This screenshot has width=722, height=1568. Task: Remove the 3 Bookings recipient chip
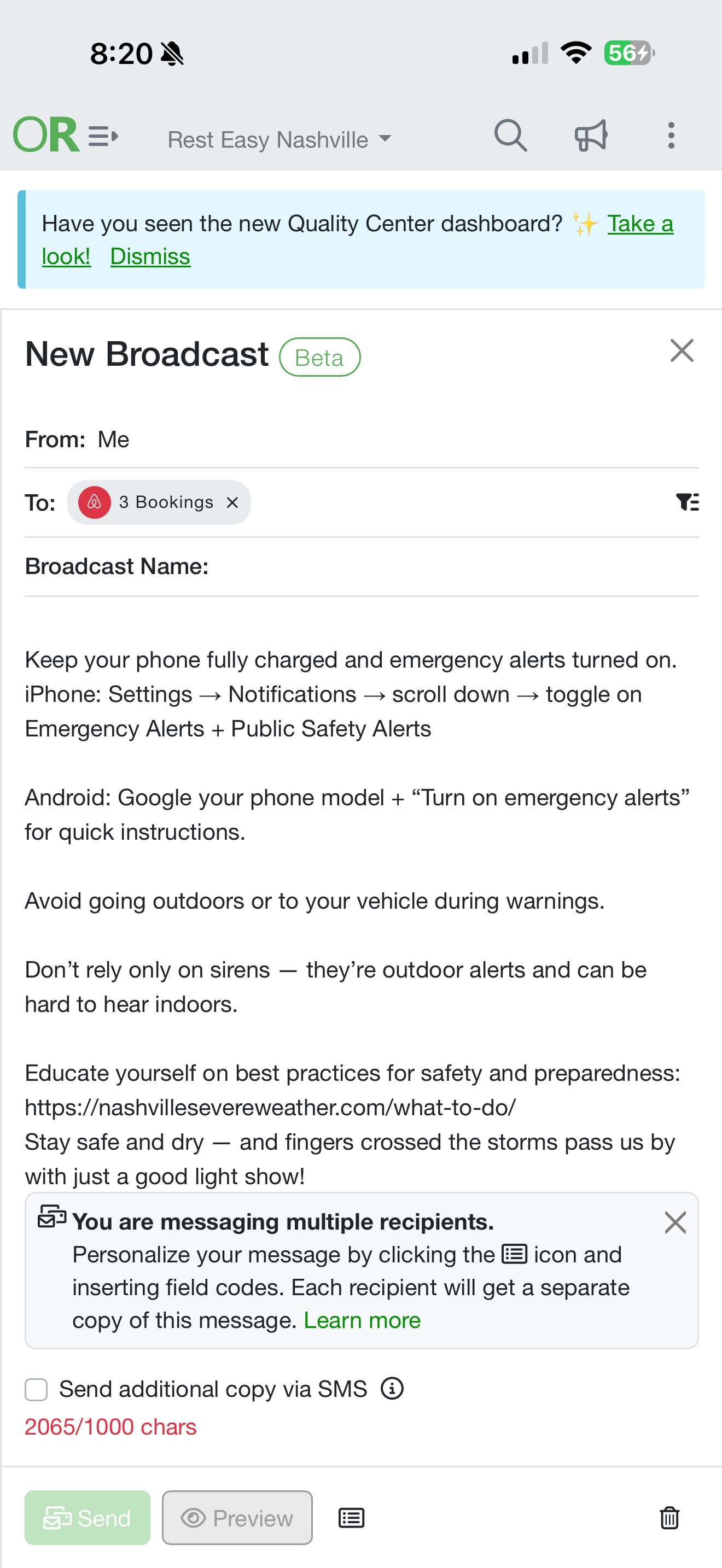[x=232, y=502]
